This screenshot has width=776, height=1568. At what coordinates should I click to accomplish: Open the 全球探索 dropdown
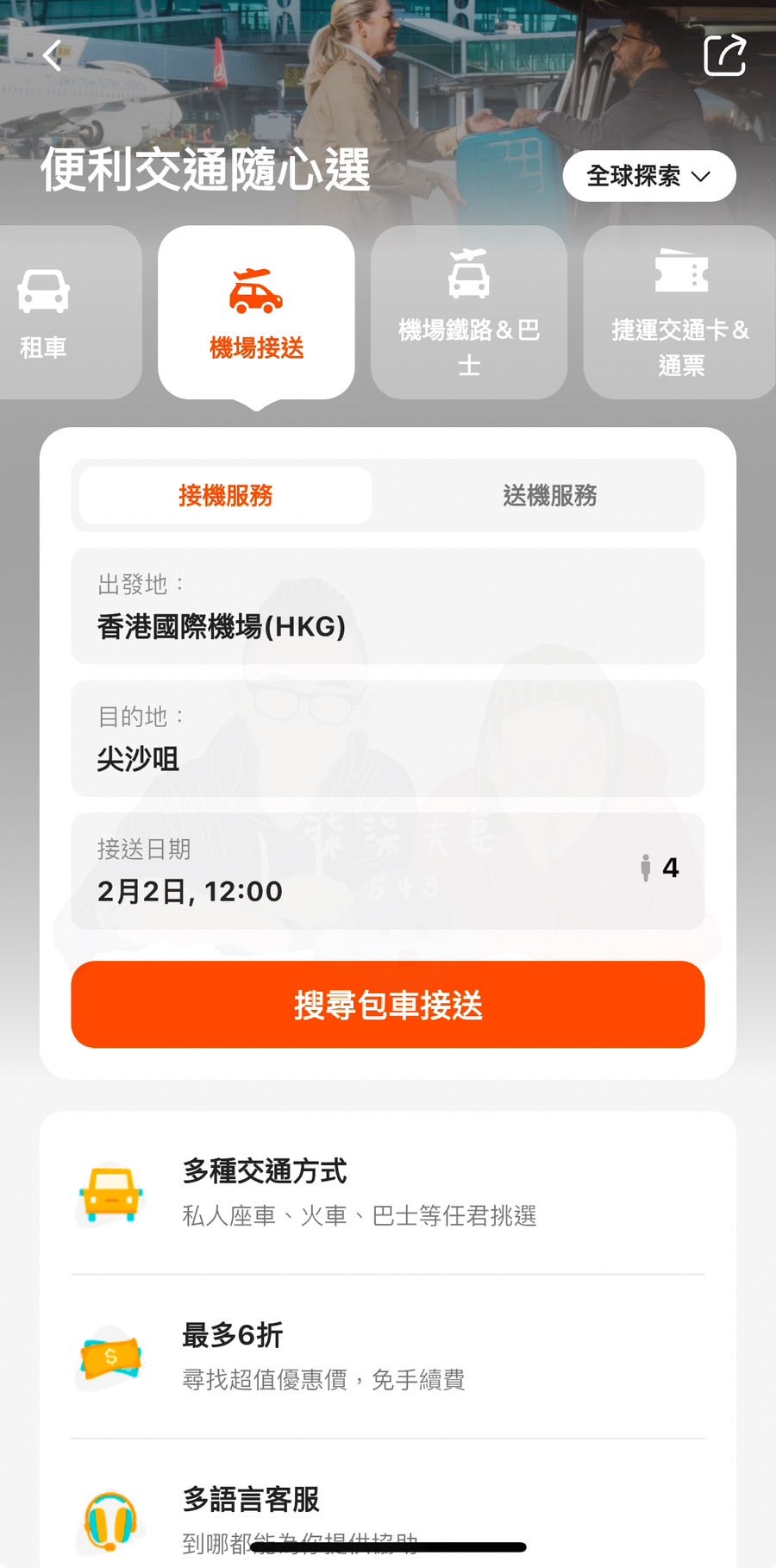[647, 175]
